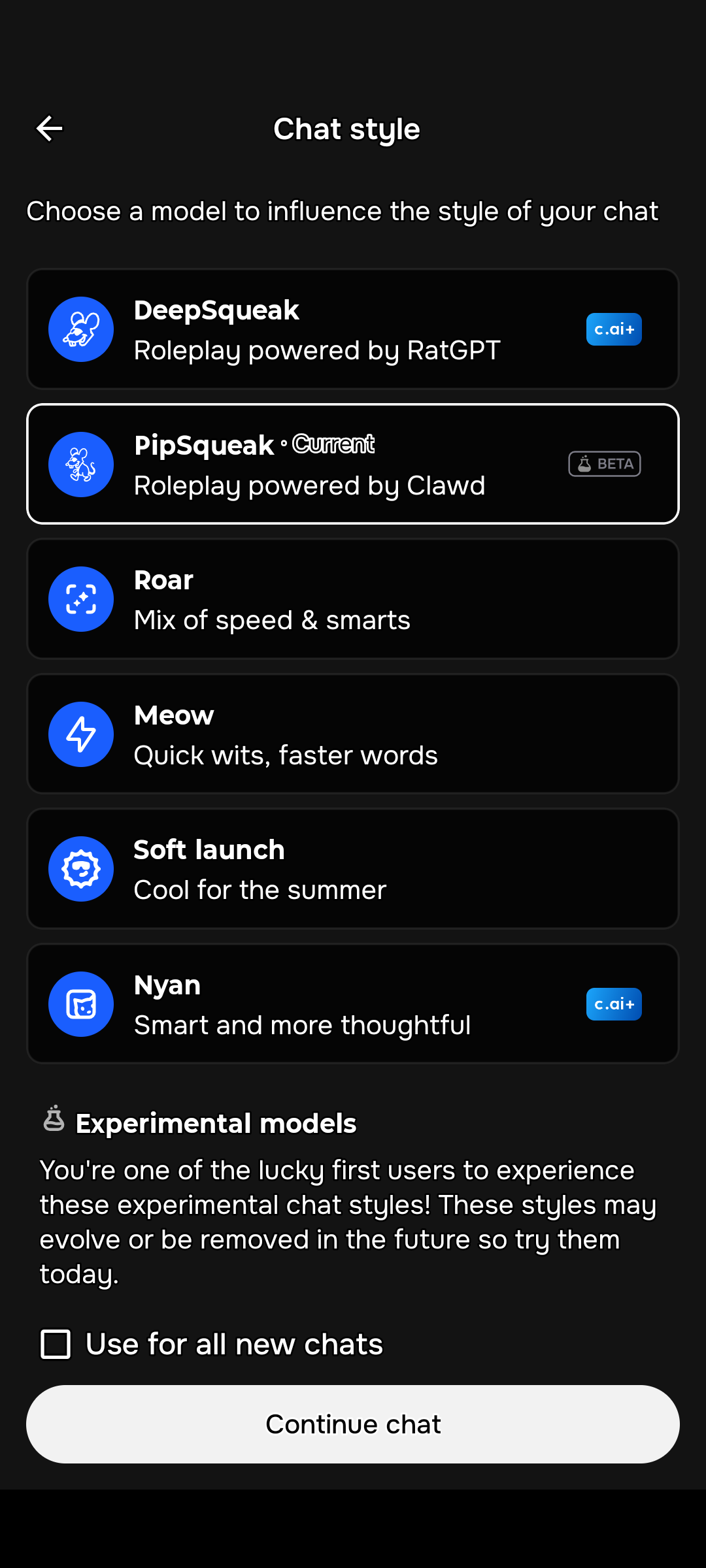Choose the PipSqueak model option
706x1568 pixels.
point(353,464)
